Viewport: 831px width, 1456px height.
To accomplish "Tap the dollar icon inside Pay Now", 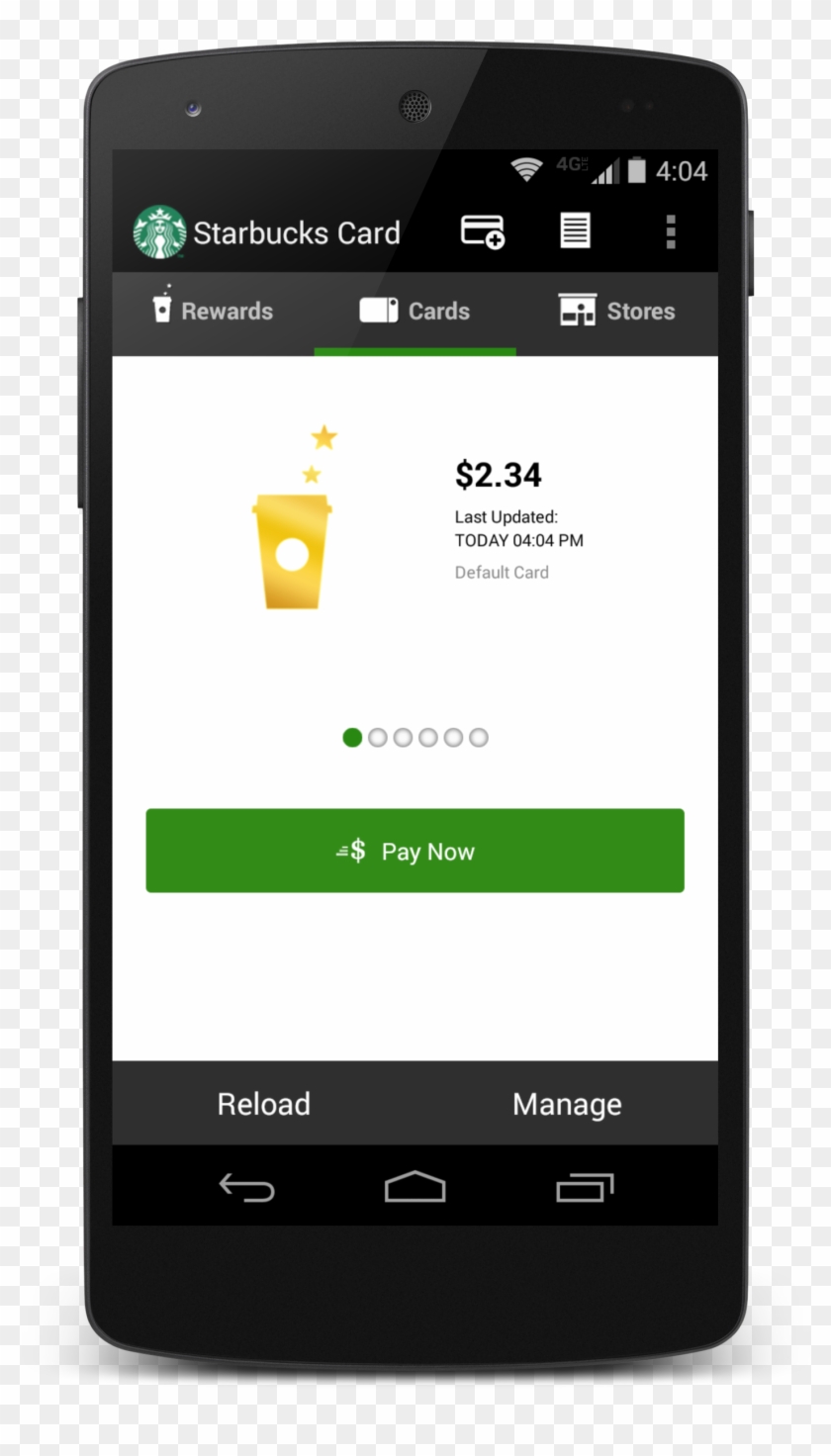I will click(x=354, y=851).
